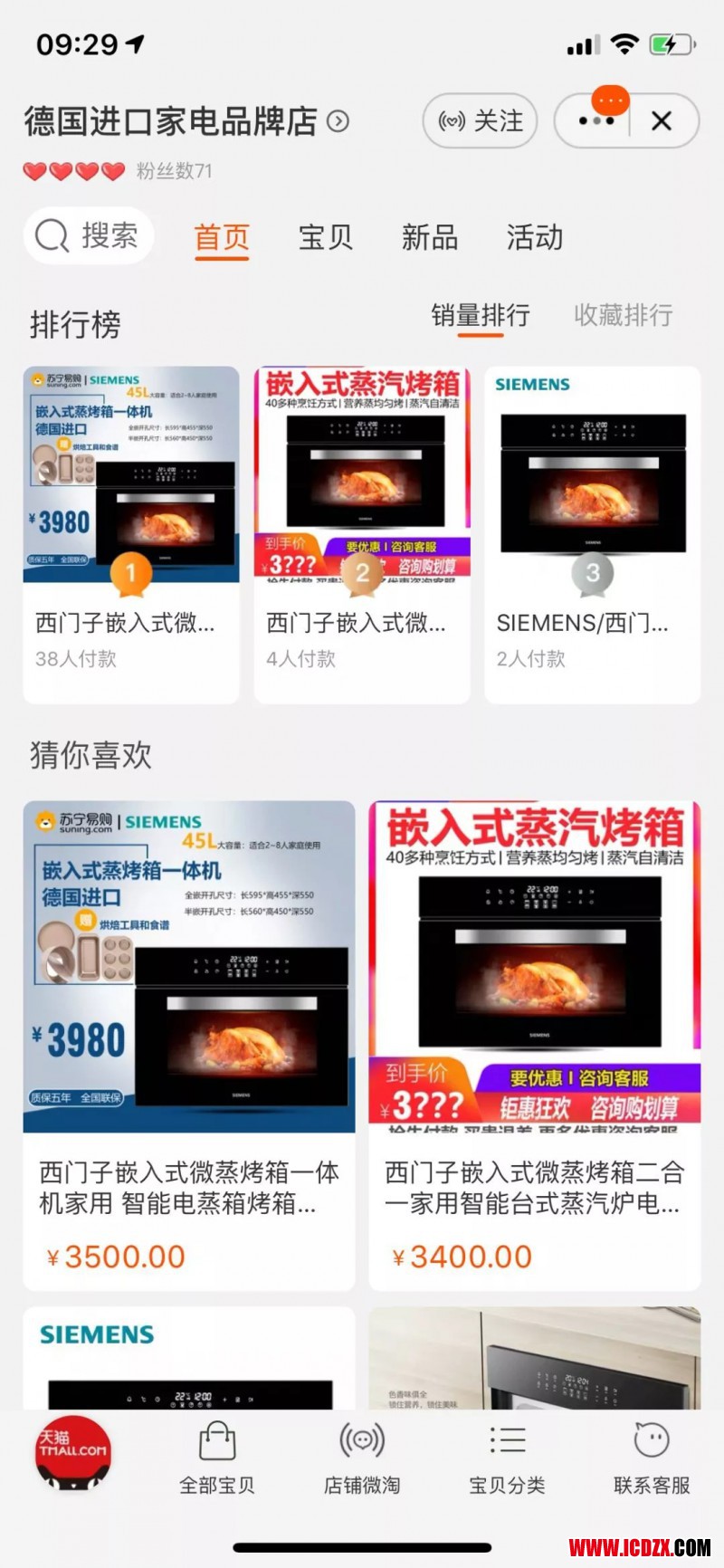Open the ¥3500.00 steam oven product card
Viewport: 724px width, 1568px height.
(x=189, y=1046)
